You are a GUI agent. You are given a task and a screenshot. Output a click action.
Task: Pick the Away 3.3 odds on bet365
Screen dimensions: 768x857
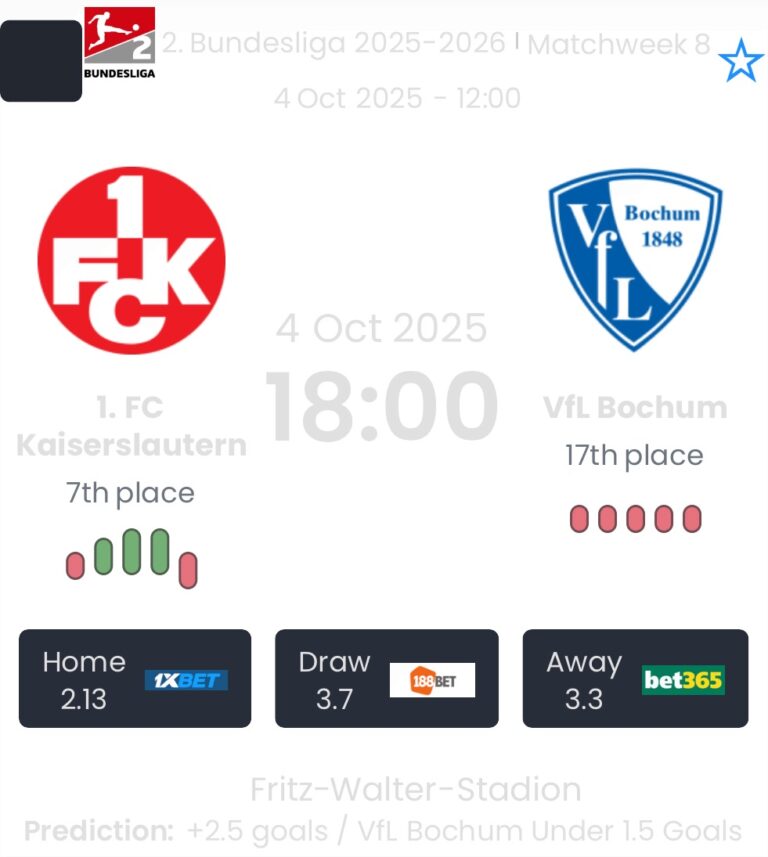[635, 679]
